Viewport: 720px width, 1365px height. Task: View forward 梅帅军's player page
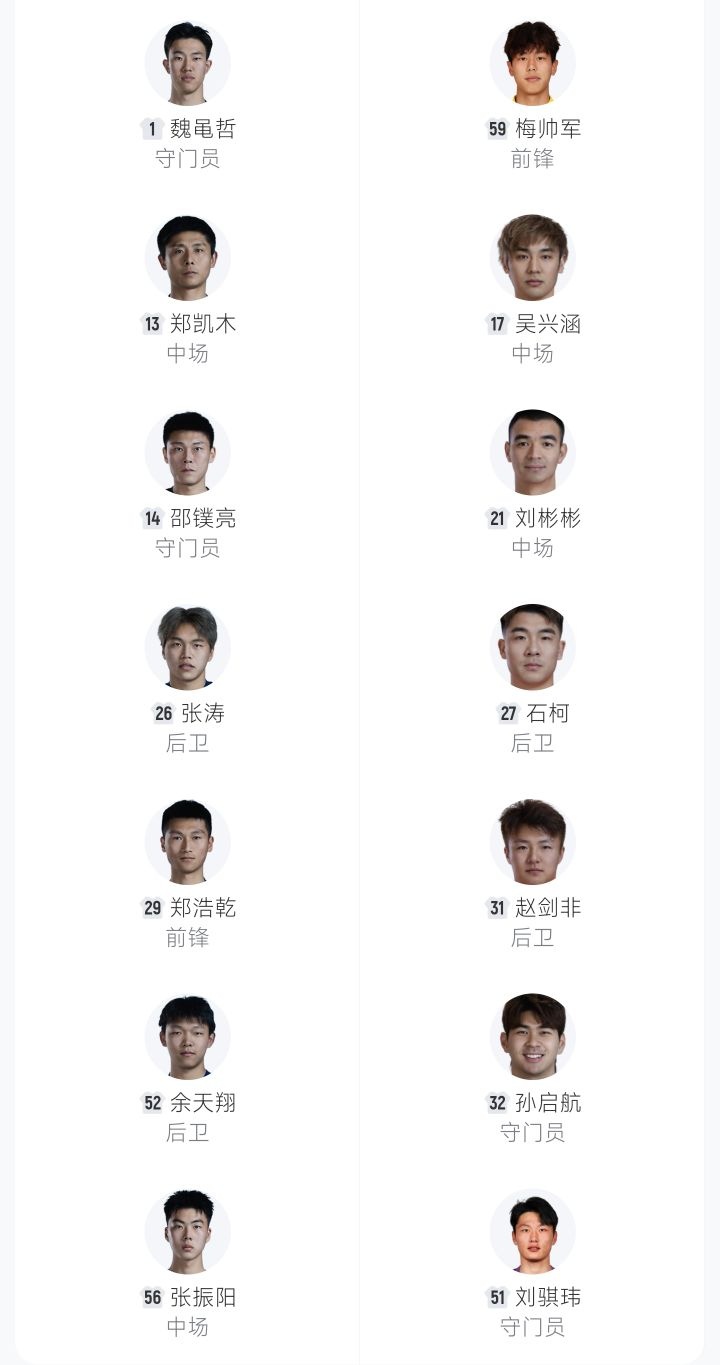coord(532,63)
